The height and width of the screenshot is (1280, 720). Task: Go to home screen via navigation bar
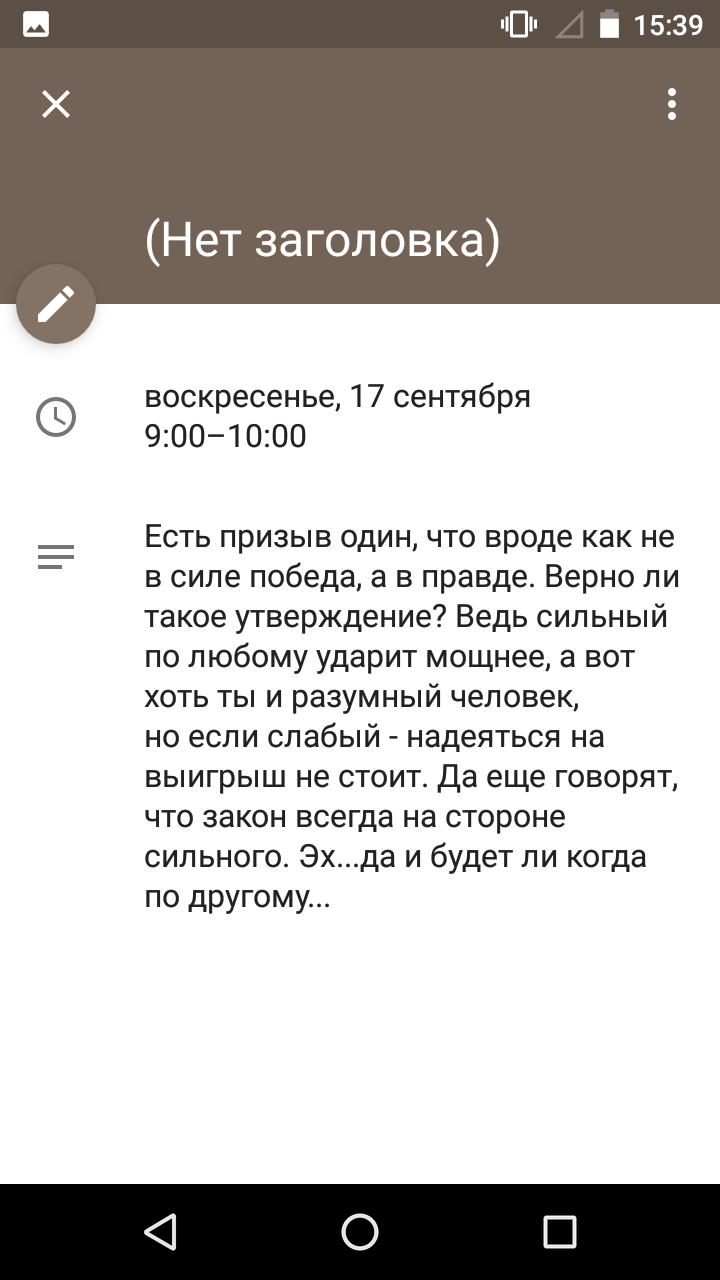[360, 1232]
